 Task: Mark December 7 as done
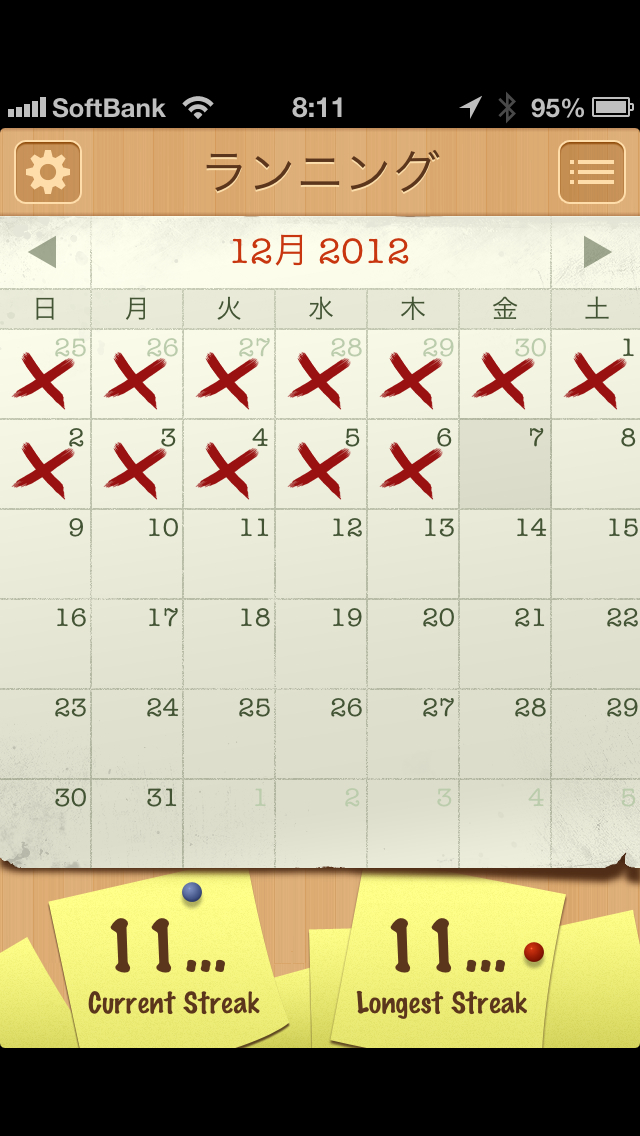pyautogui.click(x=505, y=465)
